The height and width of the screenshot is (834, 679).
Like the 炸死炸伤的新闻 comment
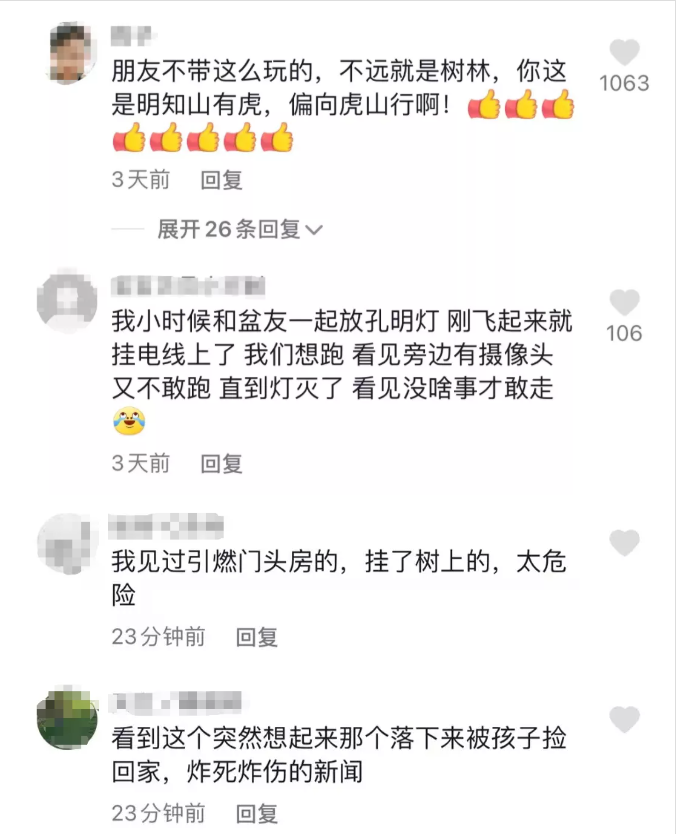tap(624, 719)
